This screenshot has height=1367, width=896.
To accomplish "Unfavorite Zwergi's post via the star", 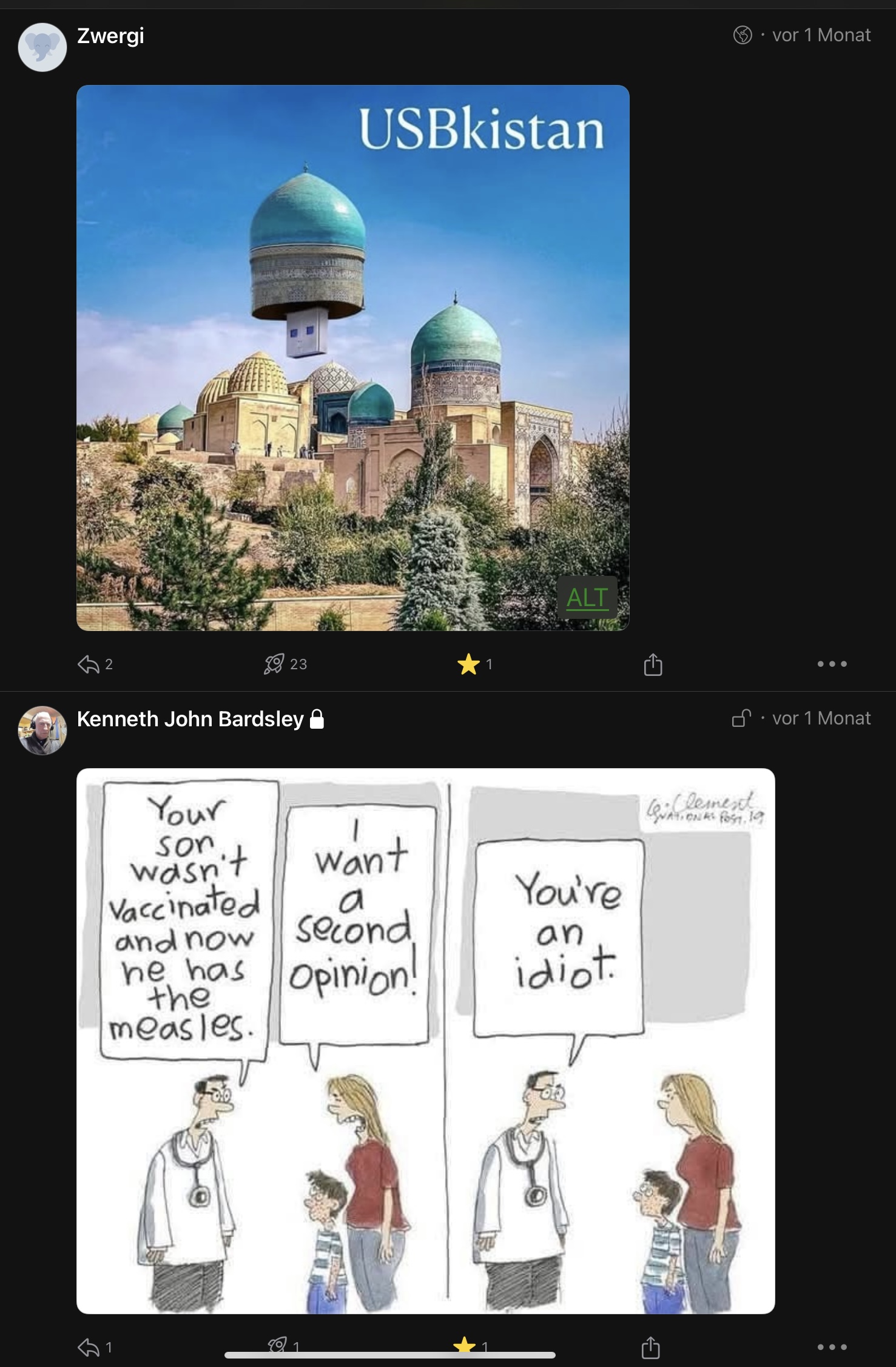I will click(x=468, y=664).
